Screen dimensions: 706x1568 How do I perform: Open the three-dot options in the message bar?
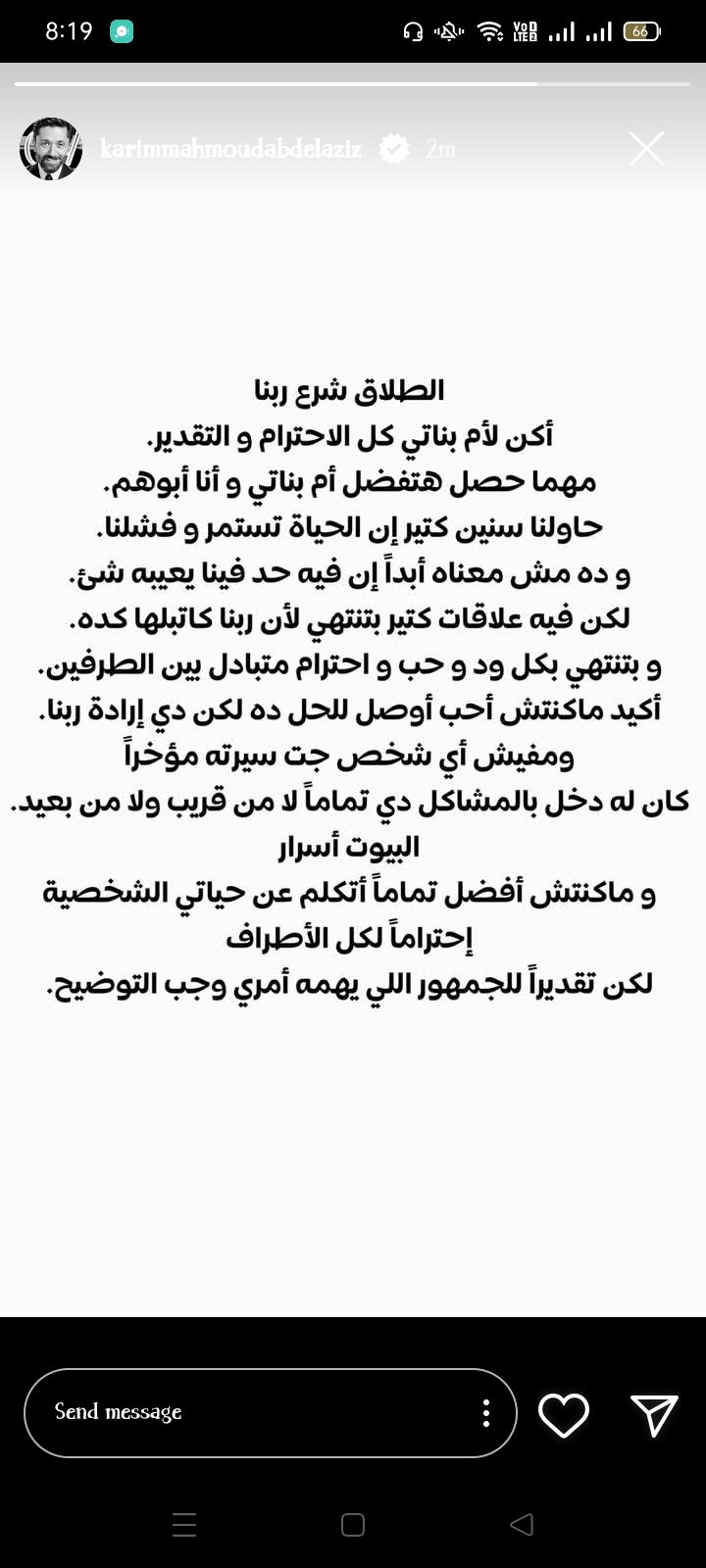click(485, 1412)
